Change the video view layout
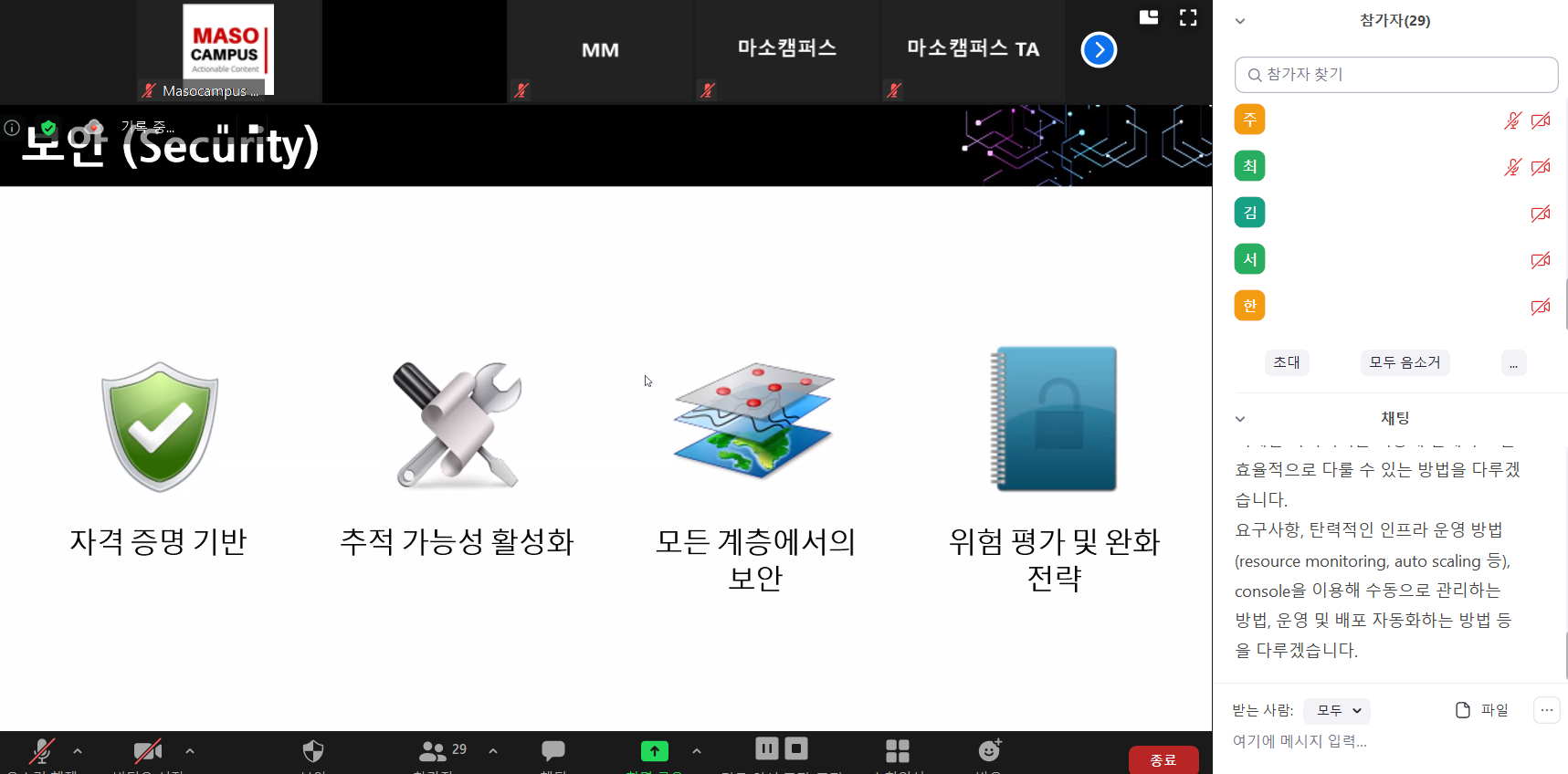Screen dimensions: 1568x774 [1149, 17]
